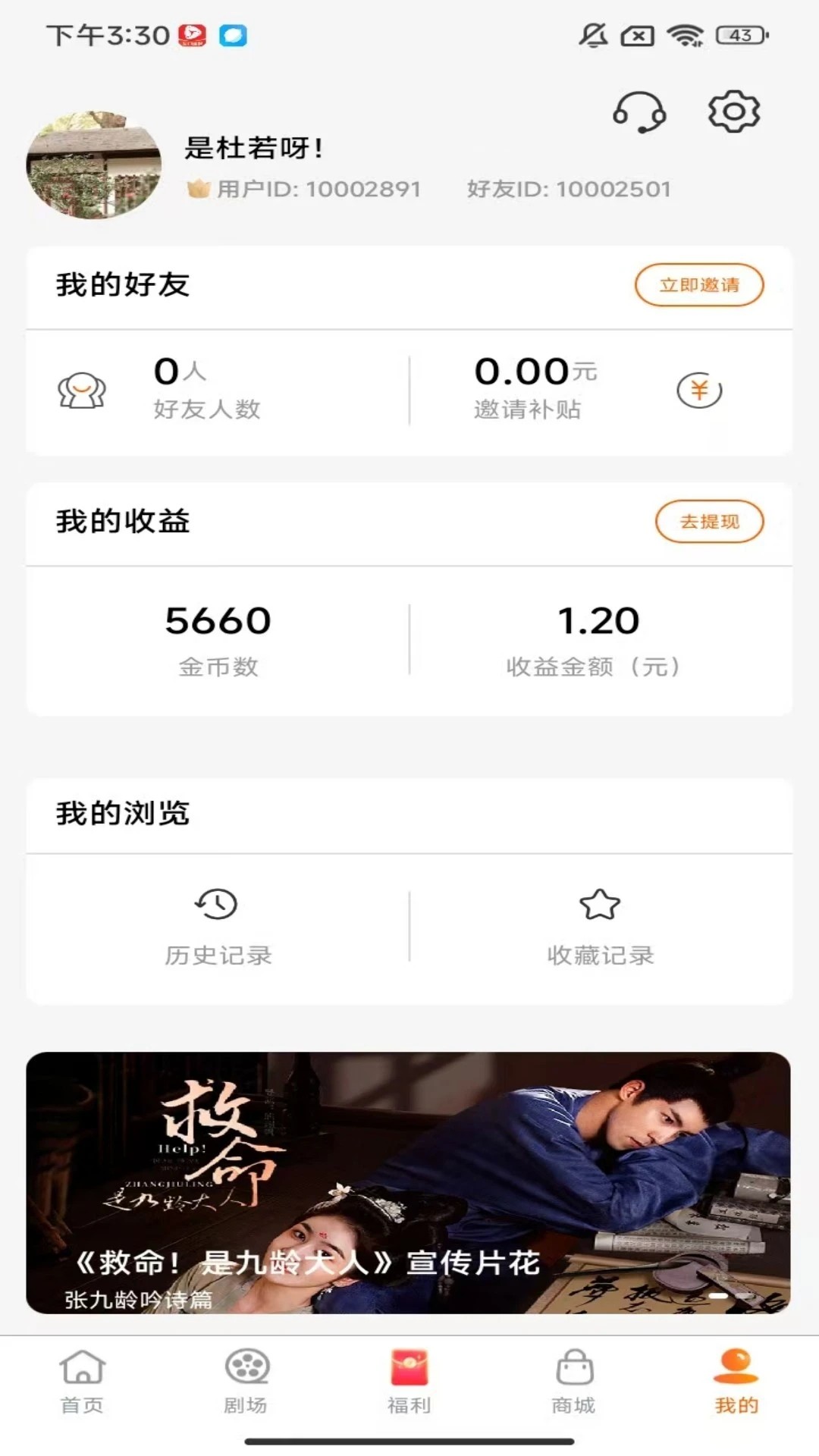The height and width of the screenshot is (1456, 819).
Task: Click the 去提现 withdrawal button
Action: click(x=711, y=521)
